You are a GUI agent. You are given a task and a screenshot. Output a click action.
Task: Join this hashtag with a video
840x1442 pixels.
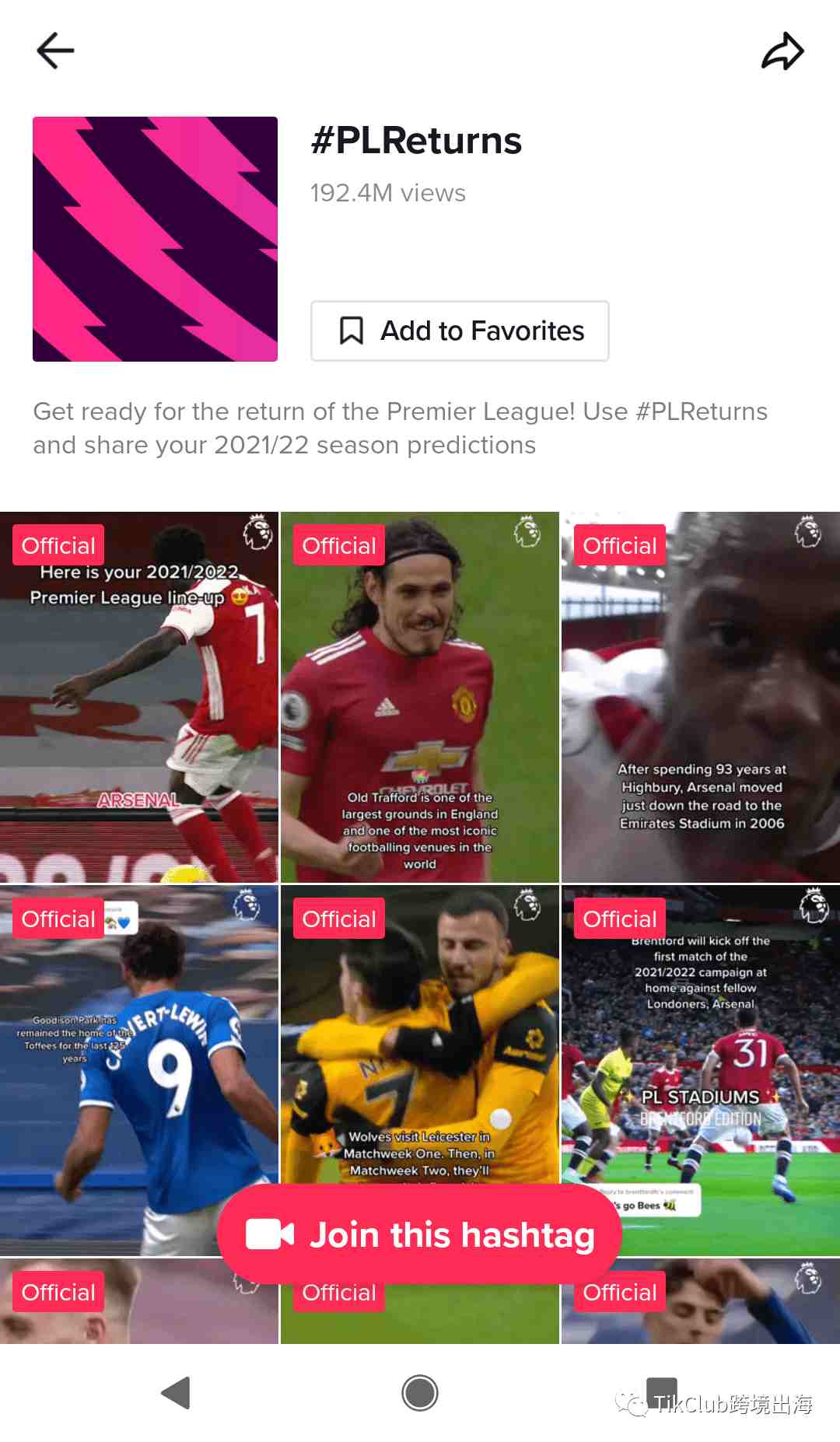click(420, 1234)
